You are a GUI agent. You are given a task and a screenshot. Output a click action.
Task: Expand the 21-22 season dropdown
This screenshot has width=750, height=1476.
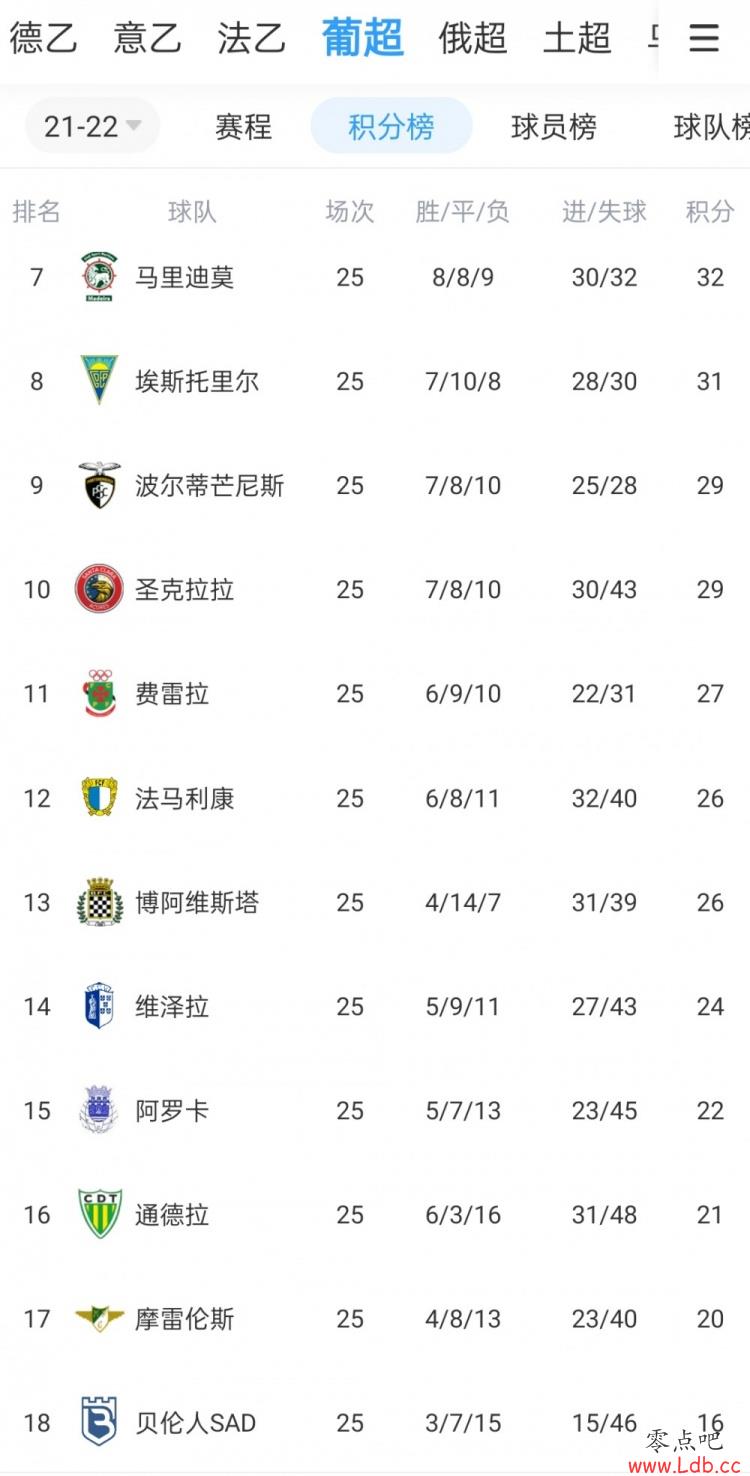click(x=92, y=126)
